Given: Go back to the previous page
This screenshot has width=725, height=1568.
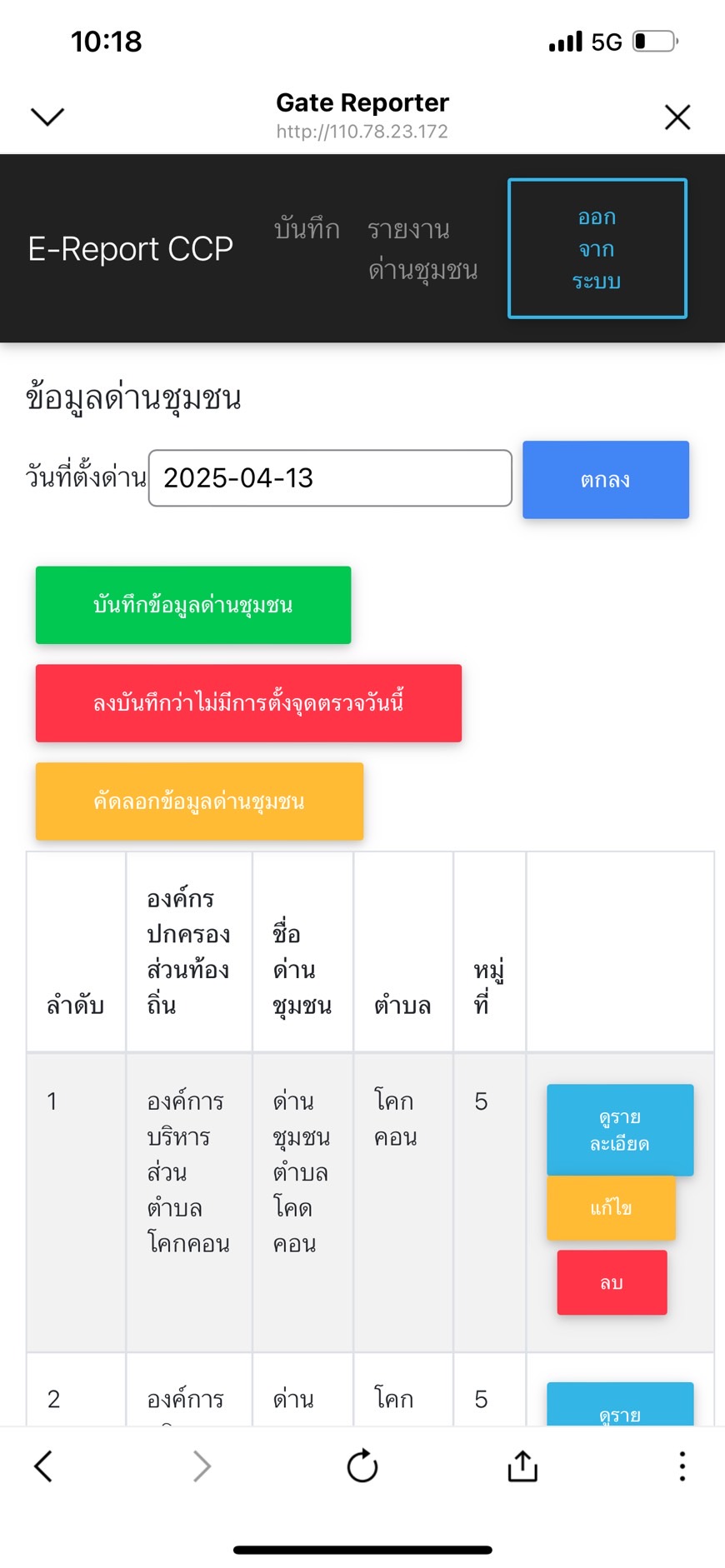Looking at the screenshot, I should click(43, 1466).
